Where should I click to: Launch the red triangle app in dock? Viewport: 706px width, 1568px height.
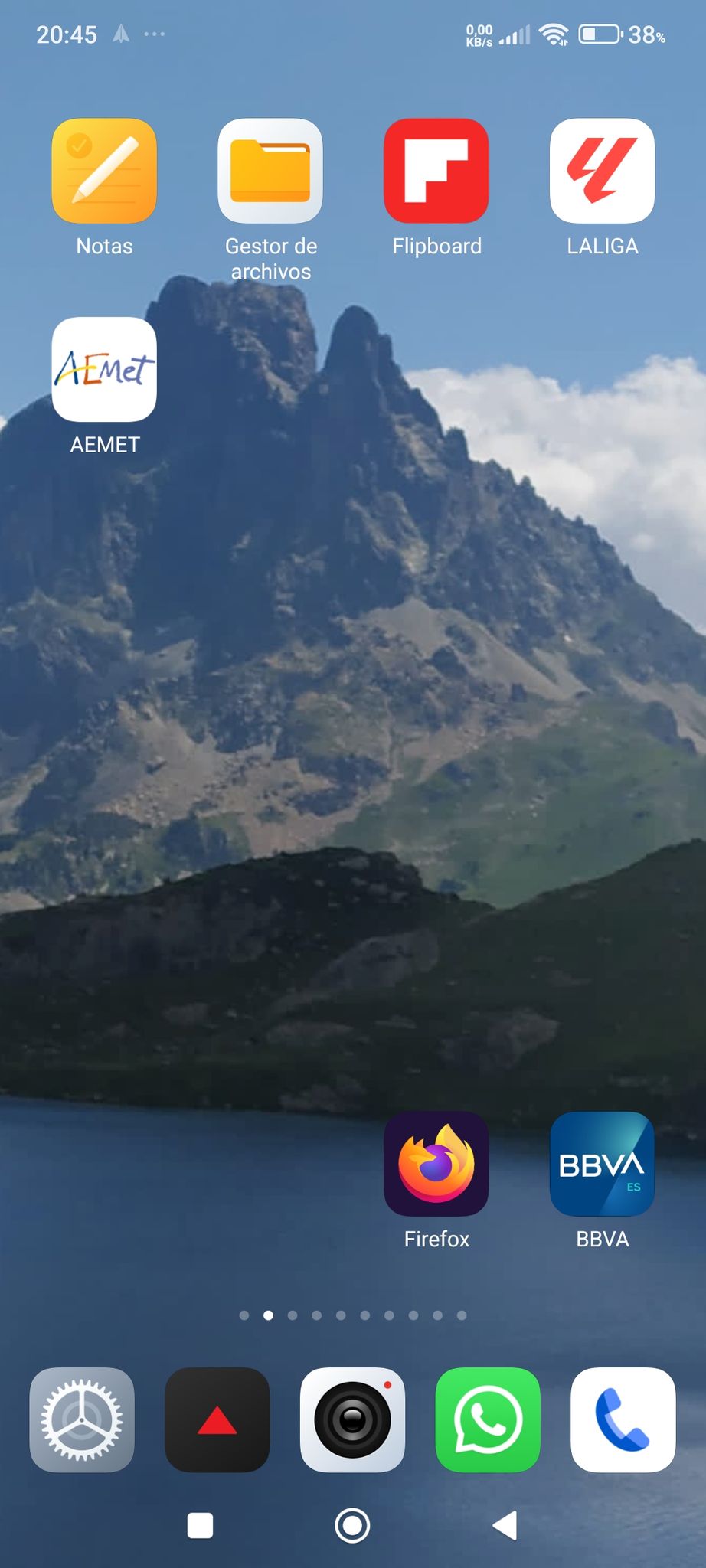pyautogui.click(x=217, y=1419)
